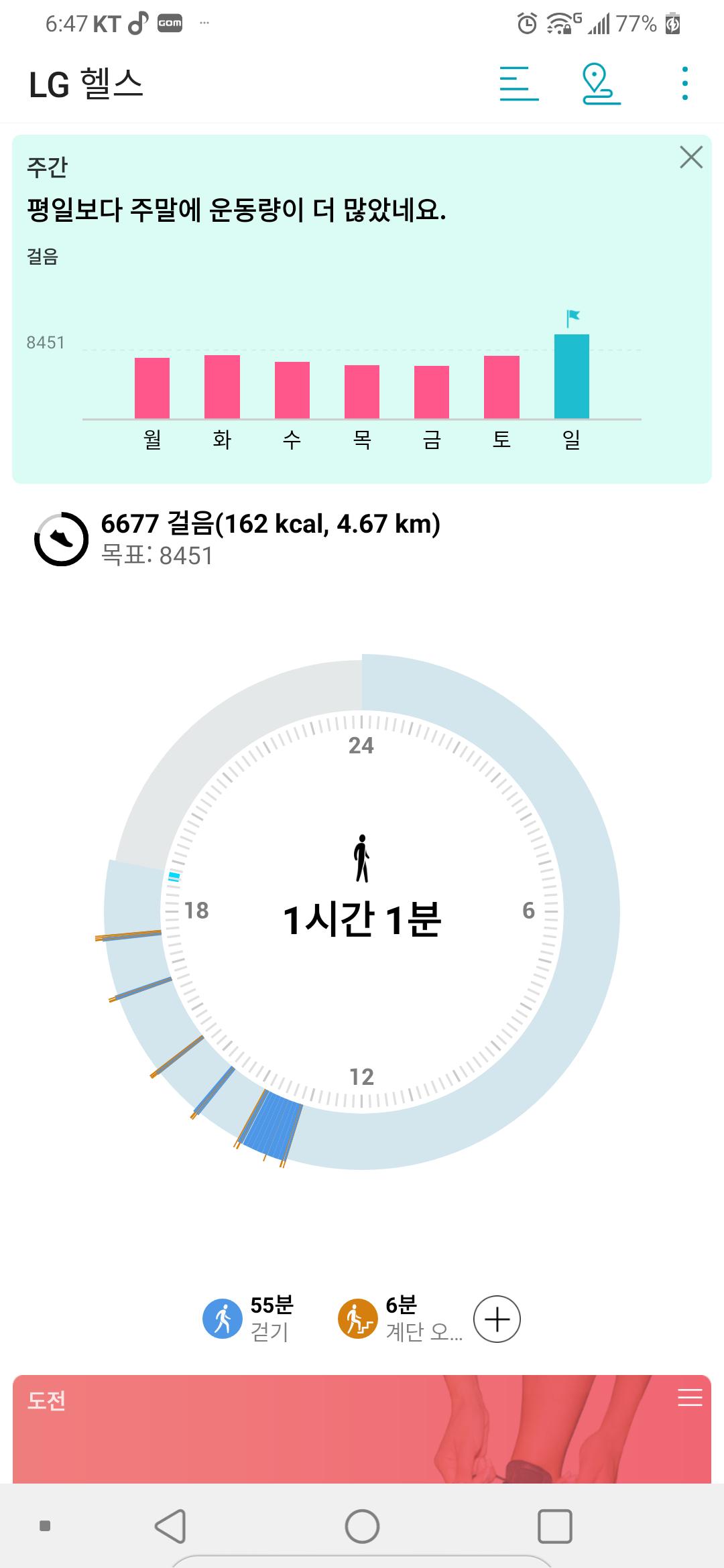The height and width of the screenshot is (1568, 724).
Task: Open the route tracking map icon
Action: pyautogui.click(x=601, y=84)
